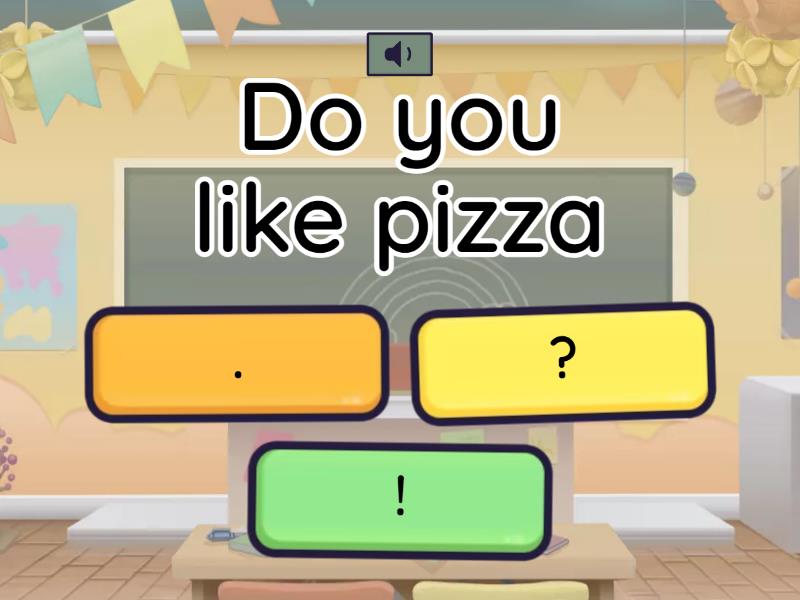Pick the exclamation mark answer
This screenshot has height=600, width=800.
coord(400,499)
